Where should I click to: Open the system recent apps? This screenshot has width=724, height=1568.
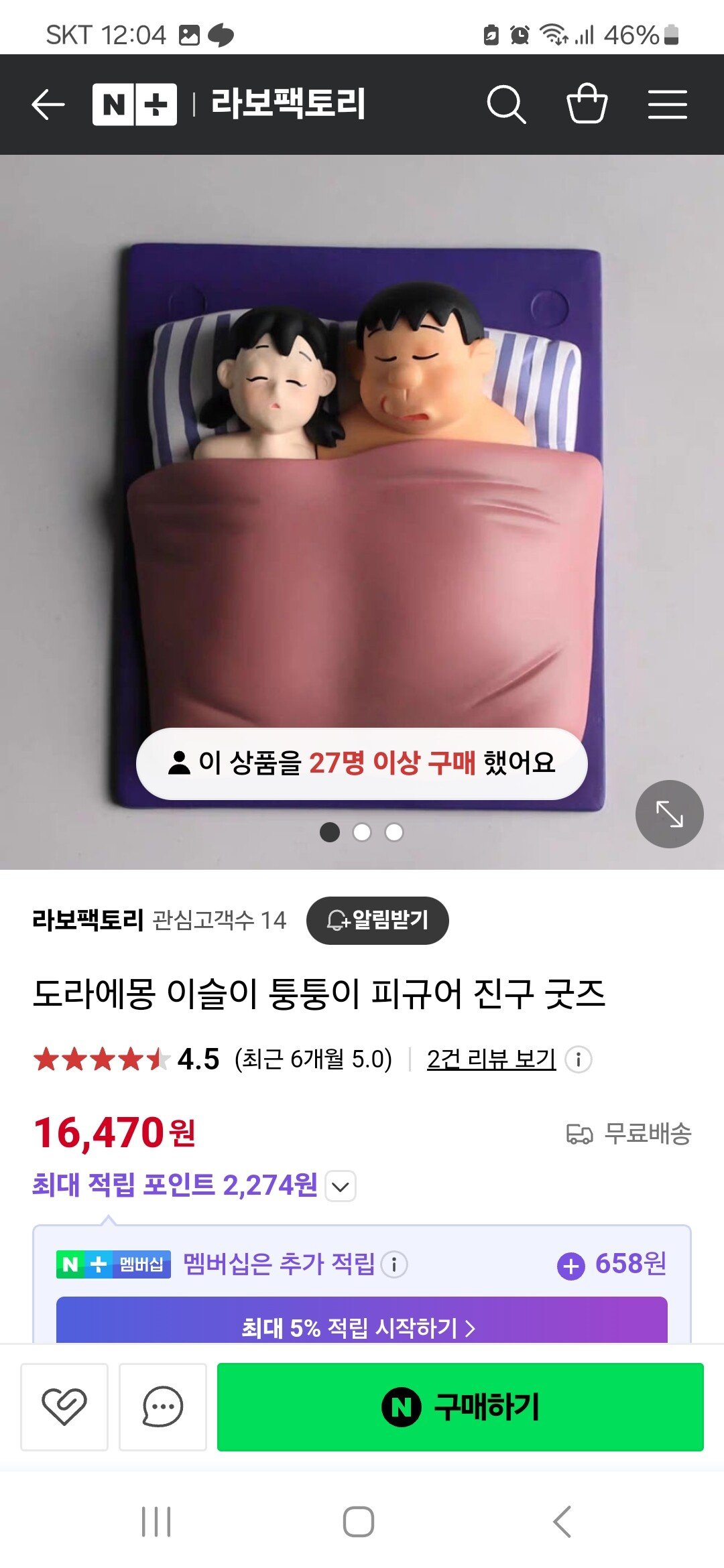click(156, 1522)
